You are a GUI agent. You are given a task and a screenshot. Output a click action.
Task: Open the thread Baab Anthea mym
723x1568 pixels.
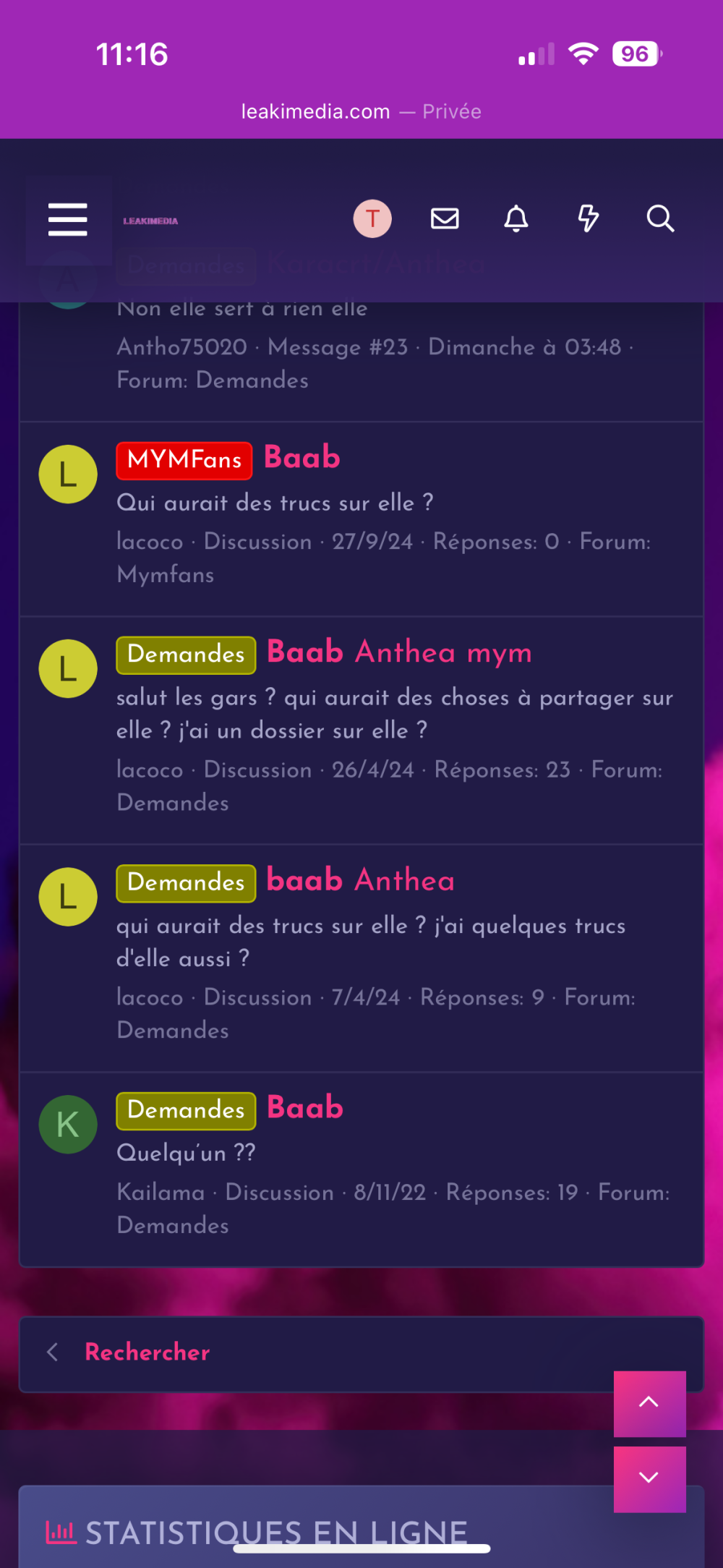(x=399, y=652)
